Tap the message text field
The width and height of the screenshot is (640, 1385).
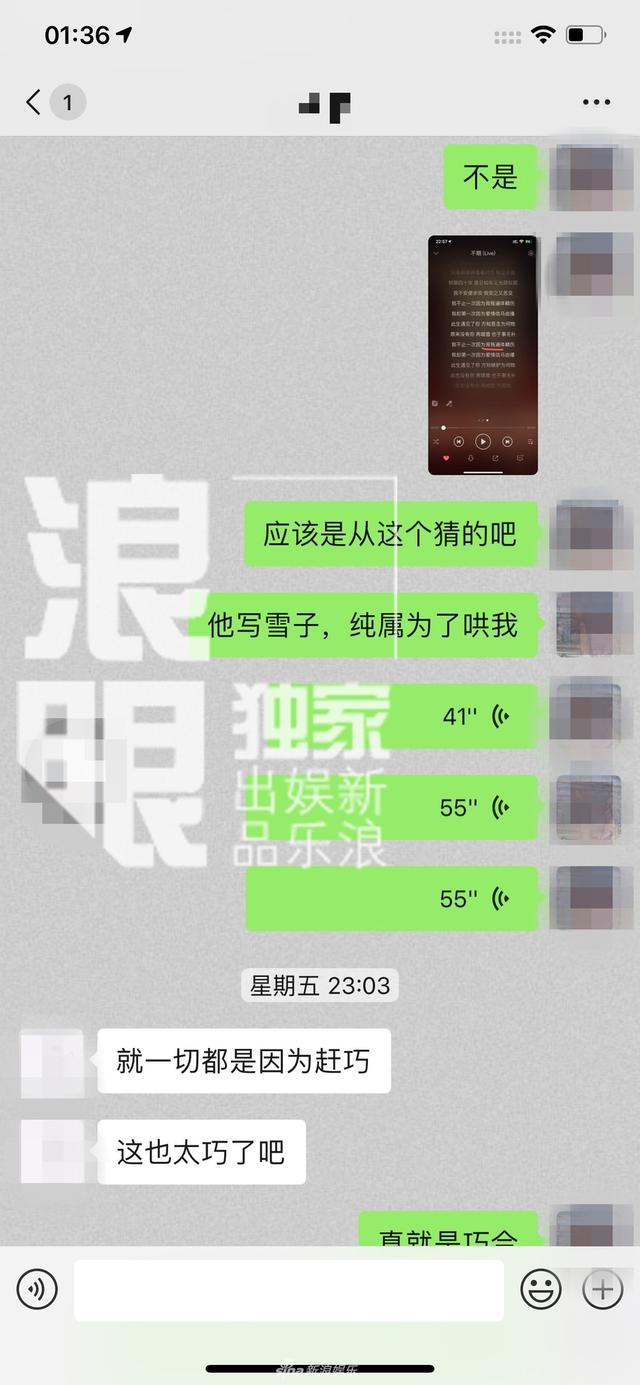[289, 1290]
